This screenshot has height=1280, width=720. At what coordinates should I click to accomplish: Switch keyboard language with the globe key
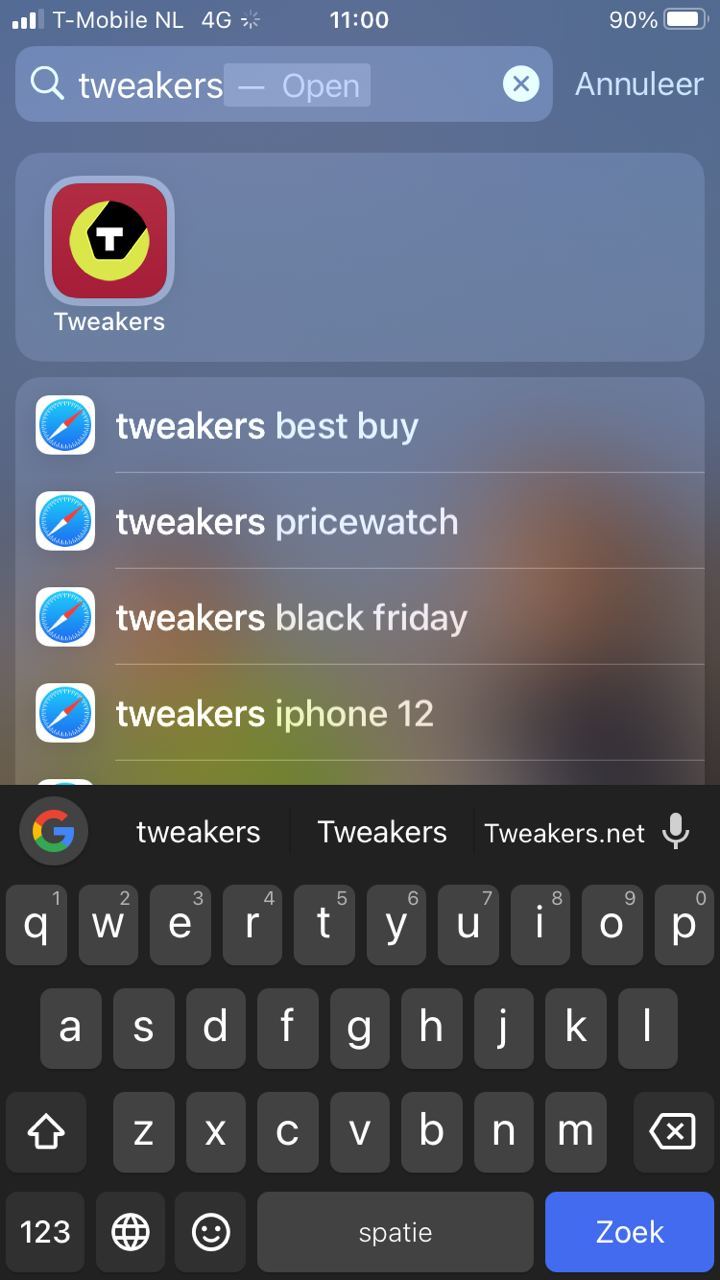131,1232
